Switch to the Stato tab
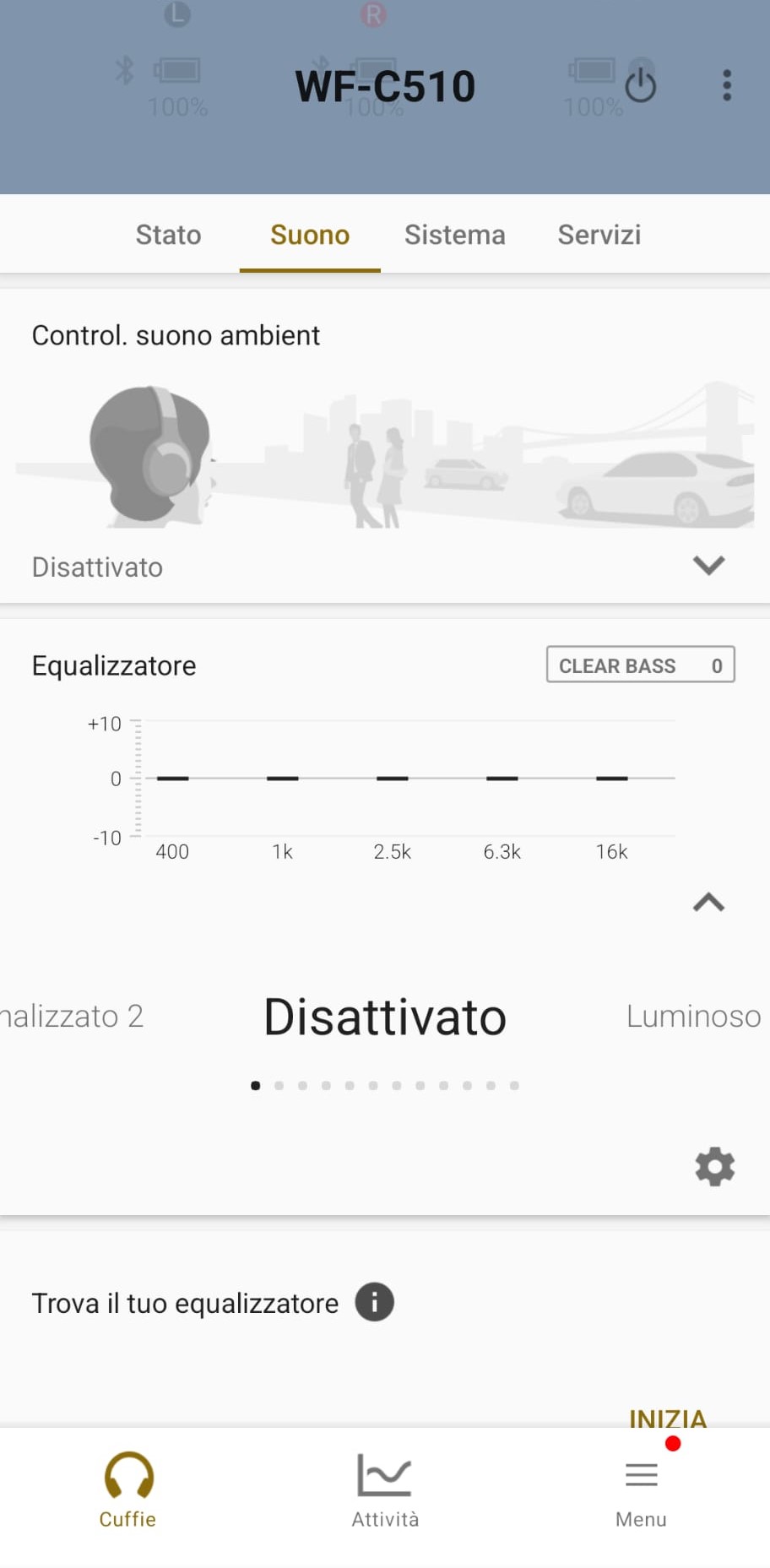The image size is (770, 1568). (x=168, y=235)
